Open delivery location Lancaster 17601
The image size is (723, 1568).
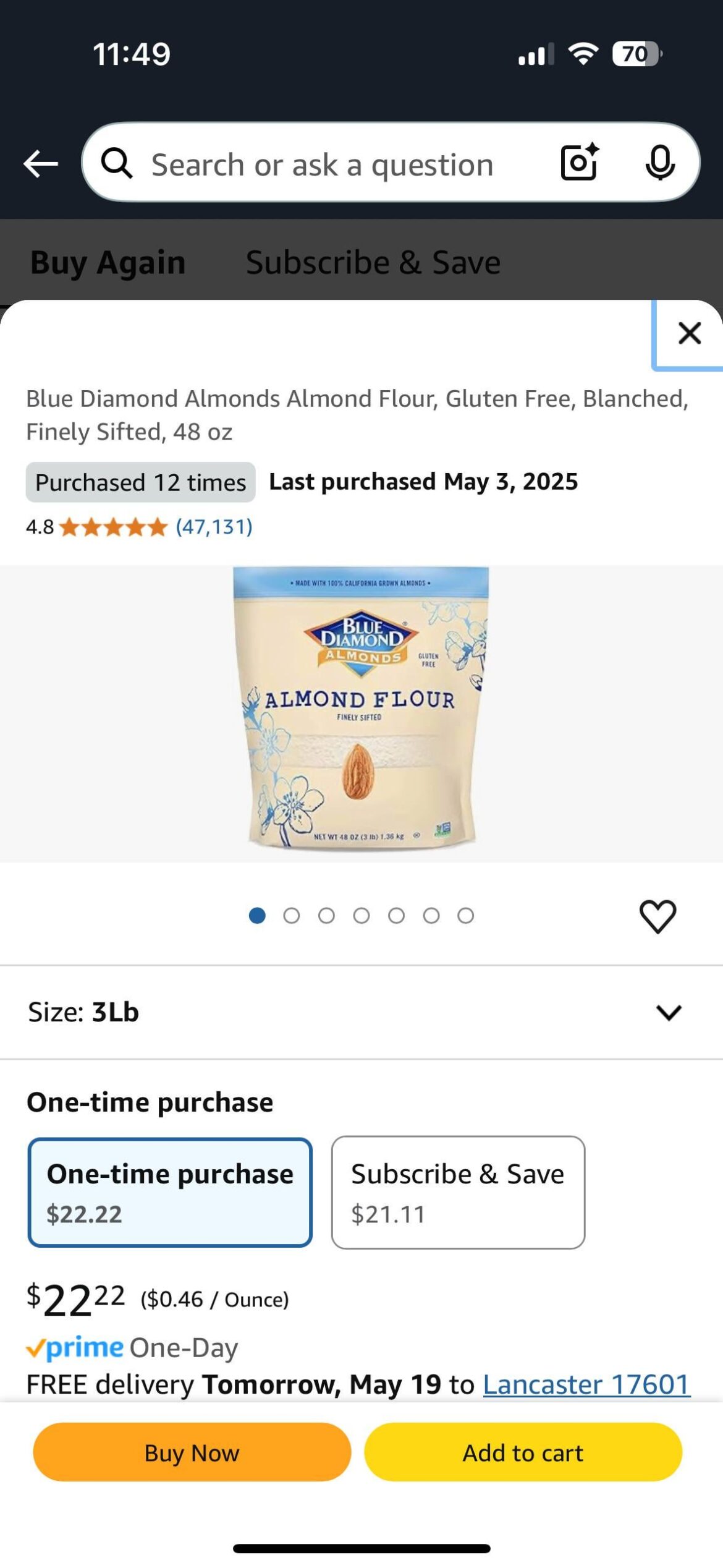[x=586, y=1384]
